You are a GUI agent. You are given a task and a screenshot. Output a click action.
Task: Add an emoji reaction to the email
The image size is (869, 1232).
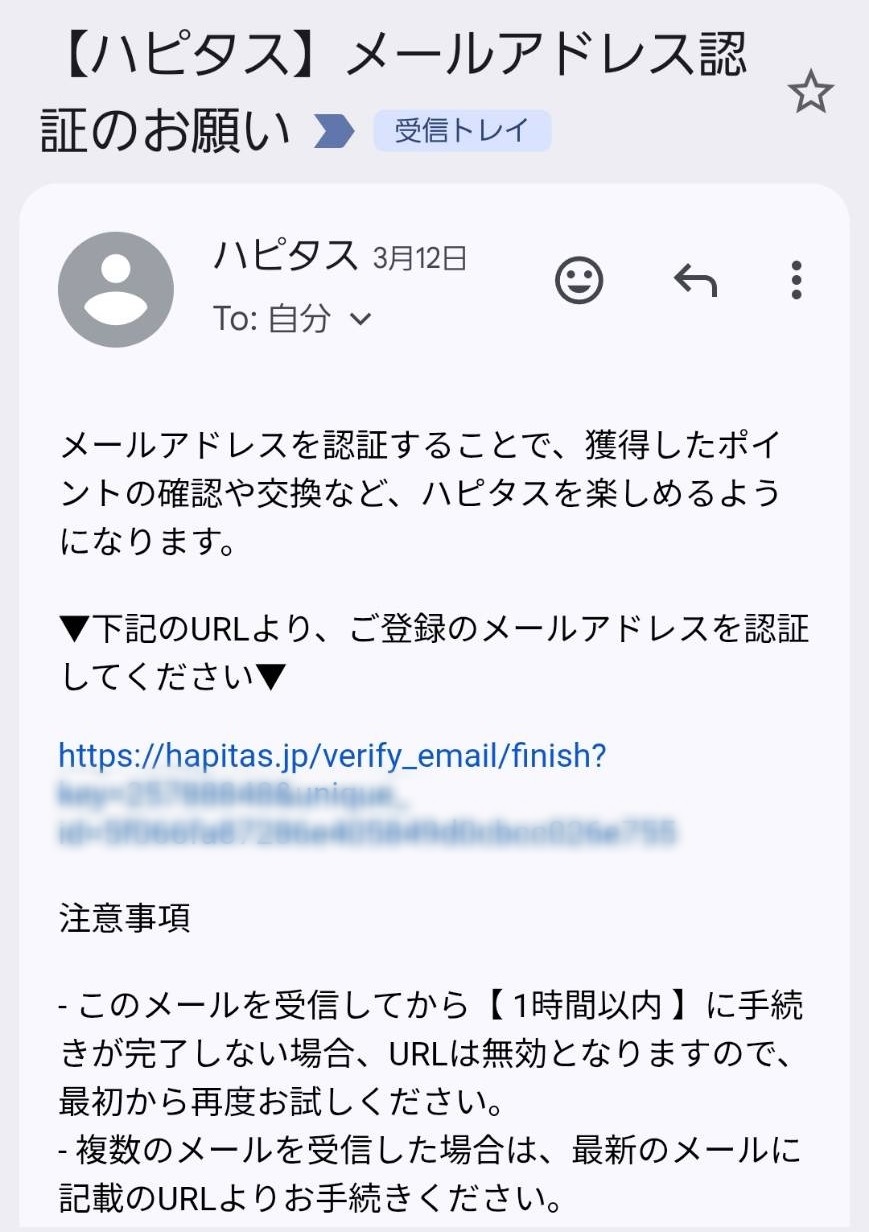(x=580, y=280)
